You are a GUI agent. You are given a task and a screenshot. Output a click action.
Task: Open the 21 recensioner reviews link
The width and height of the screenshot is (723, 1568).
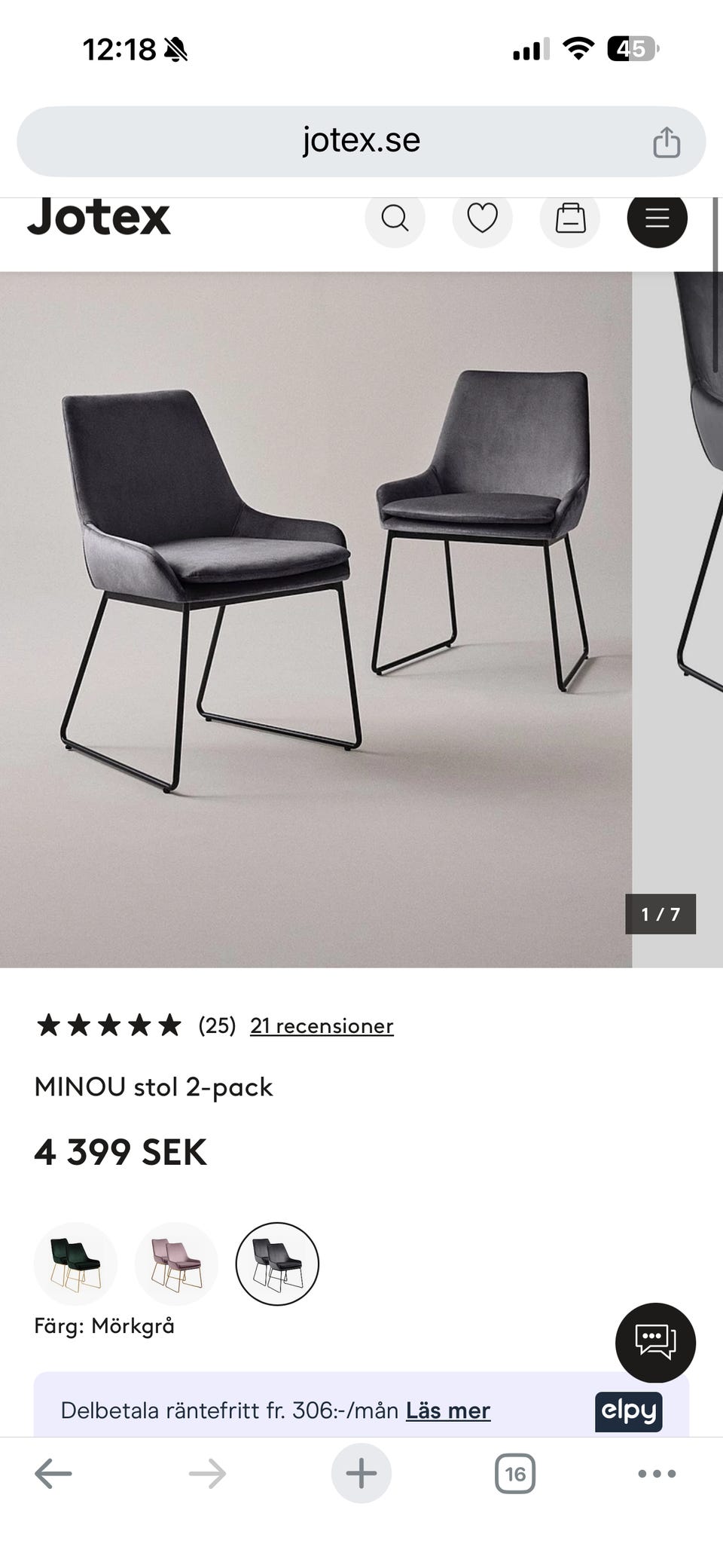coord(321,1025)
